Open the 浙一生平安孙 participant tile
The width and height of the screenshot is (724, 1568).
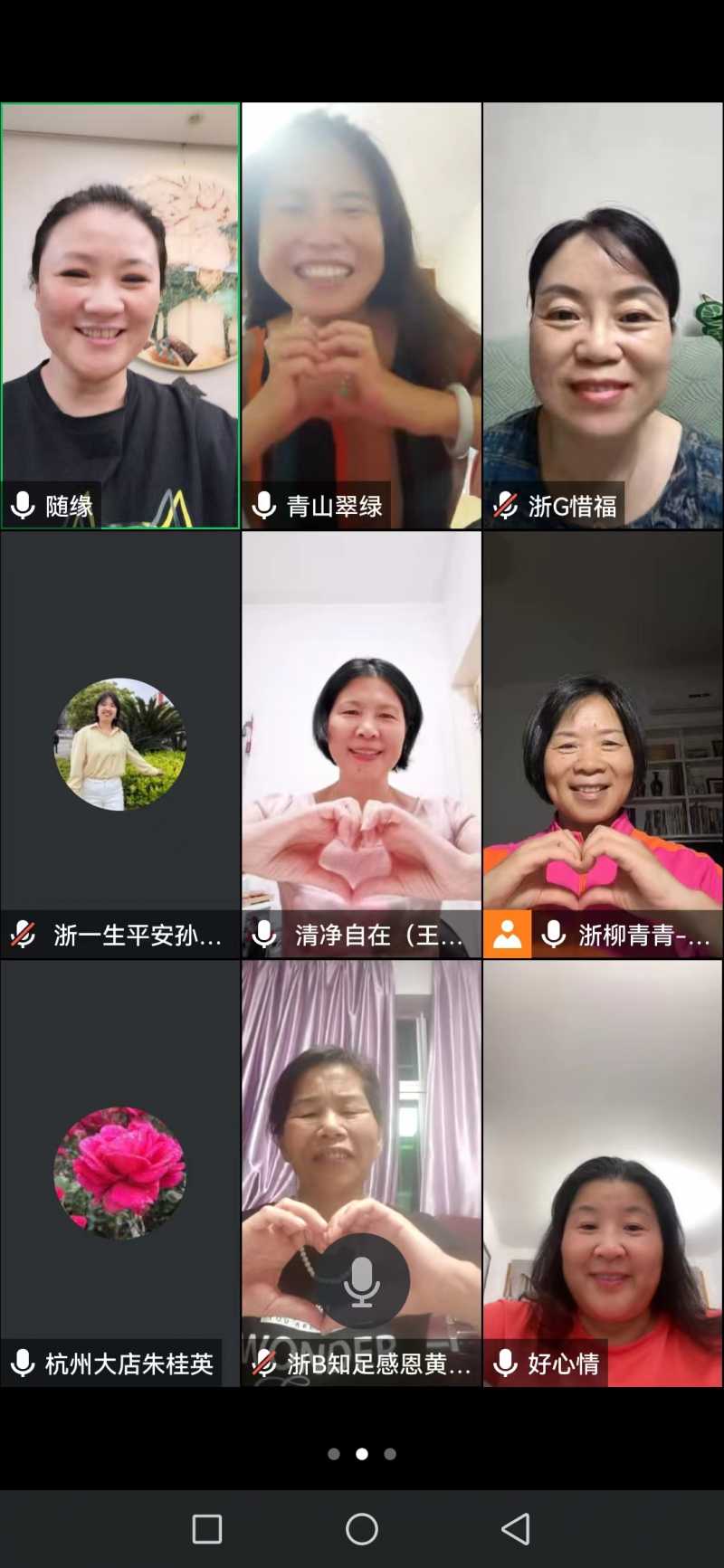(120, 744)
